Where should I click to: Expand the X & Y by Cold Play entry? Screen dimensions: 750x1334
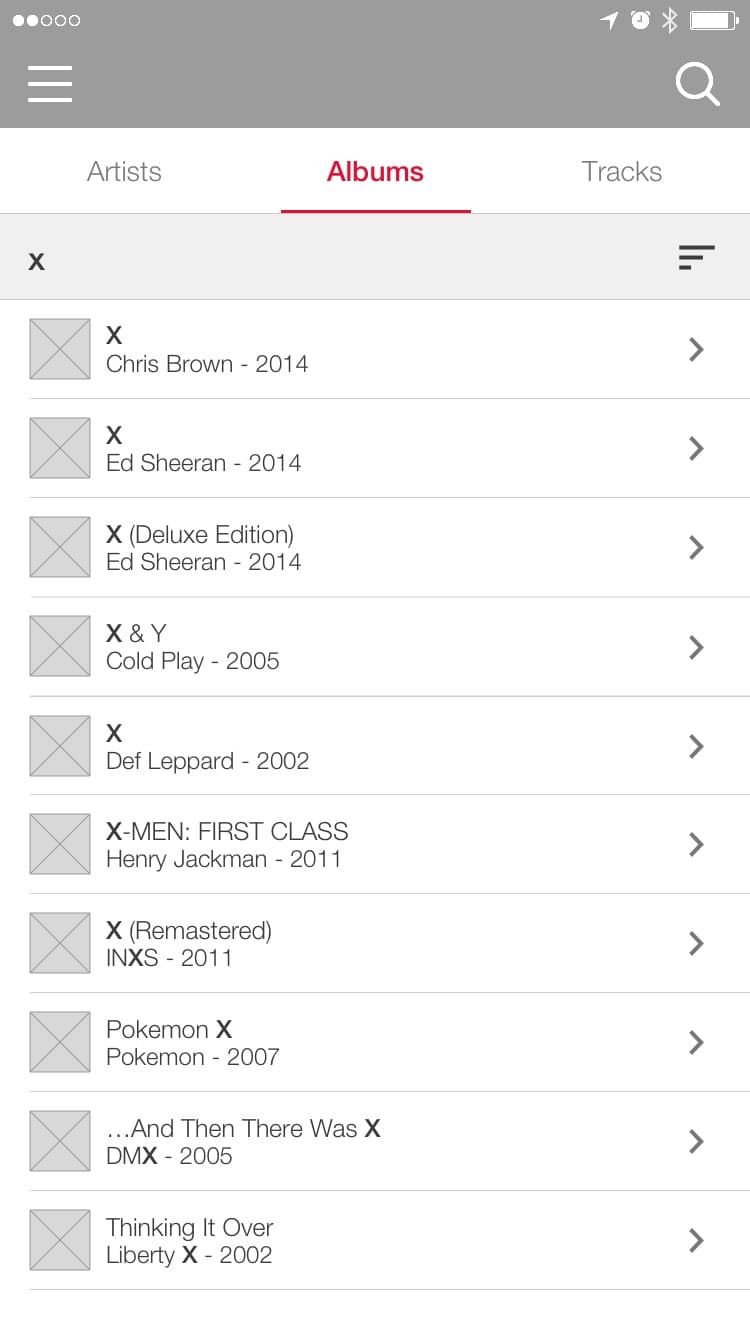[x=695, y=646]
